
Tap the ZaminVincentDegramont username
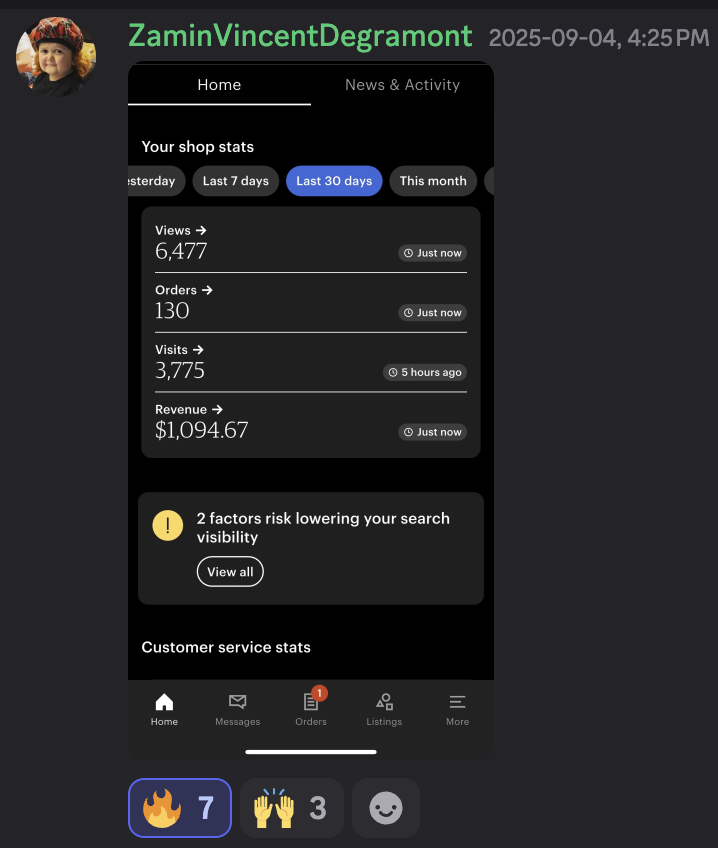300,37
